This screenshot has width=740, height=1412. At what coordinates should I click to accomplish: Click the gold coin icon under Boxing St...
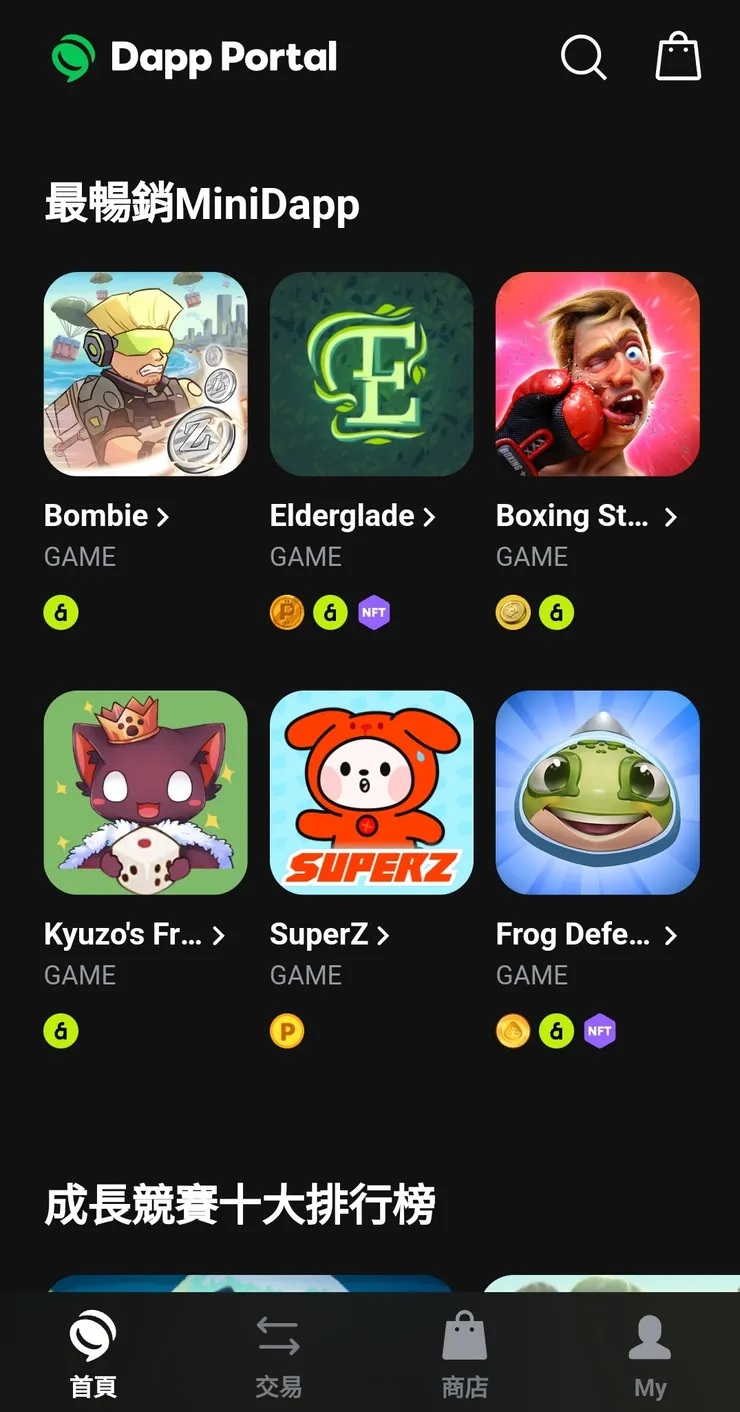(x=513, y=612)
